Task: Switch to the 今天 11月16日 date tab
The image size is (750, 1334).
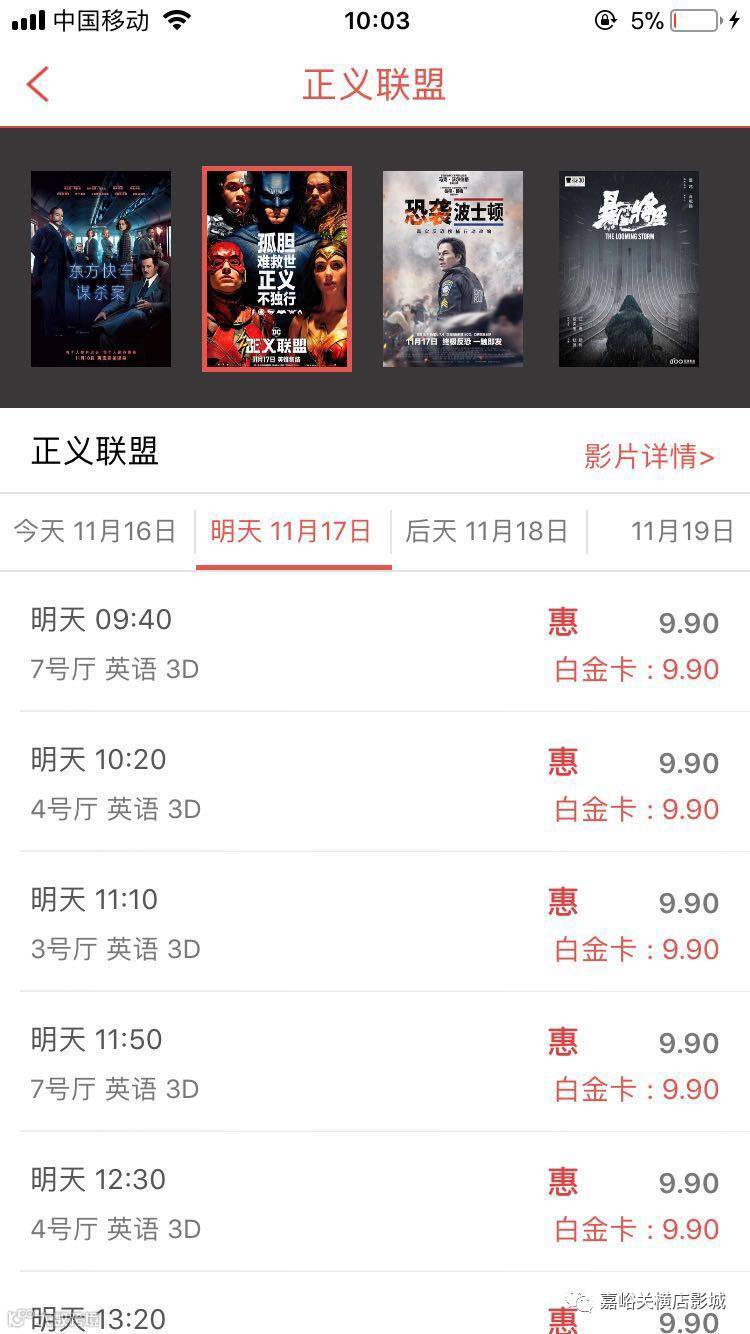Action: (95, 531)
